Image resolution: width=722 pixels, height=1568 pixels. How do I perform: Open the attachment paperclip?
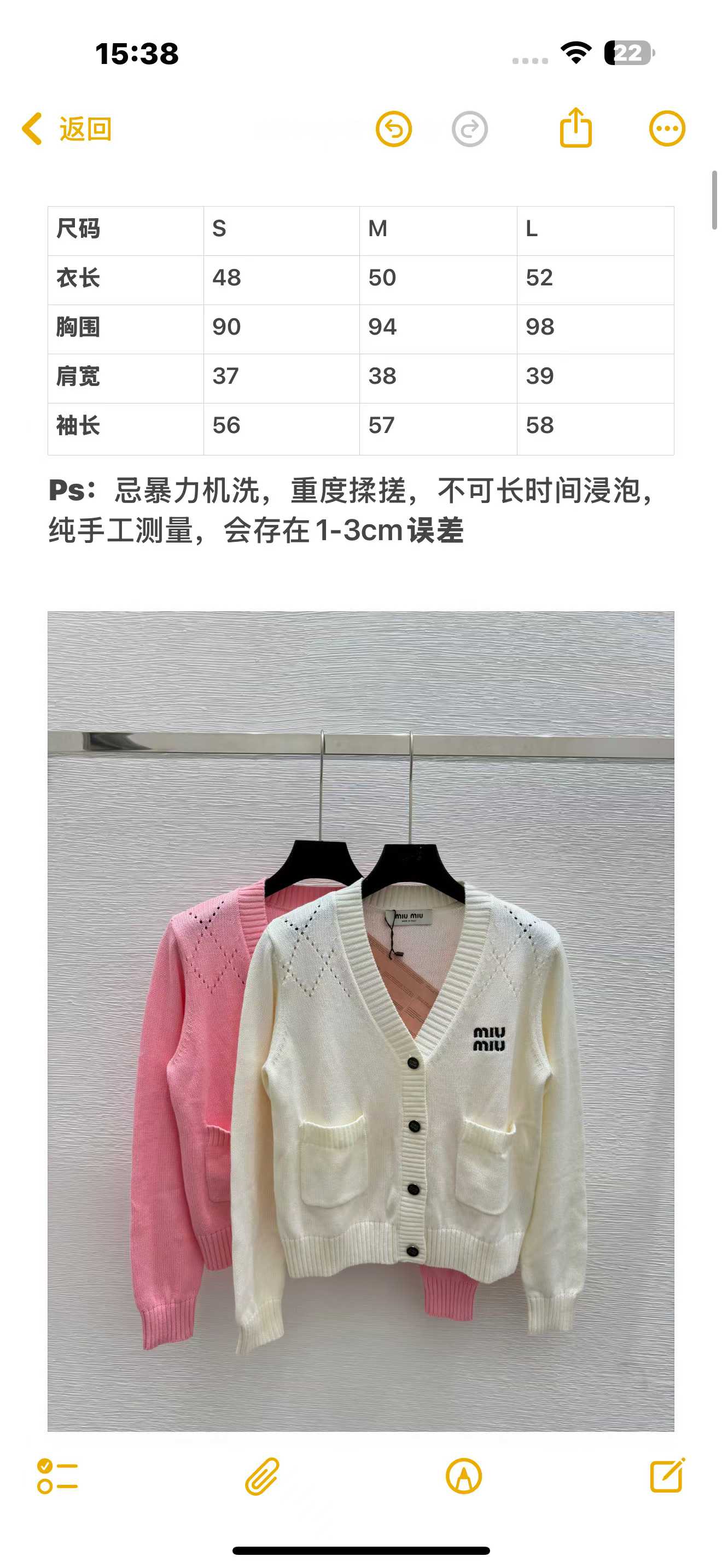point(262,1476)
